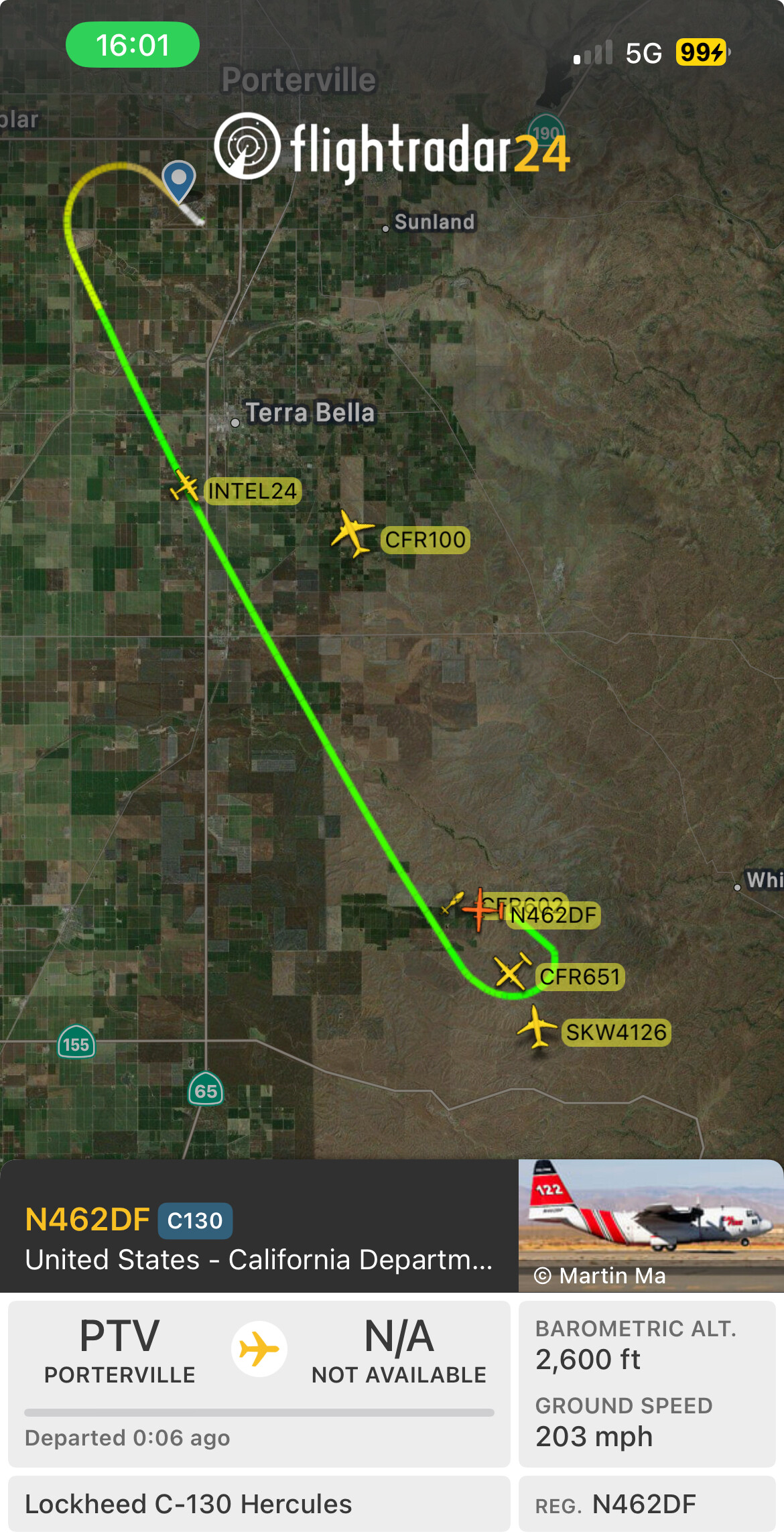Tap the blue origin pin near Porterville
This screenshot has width=784, height=1540.
(179, 182)
